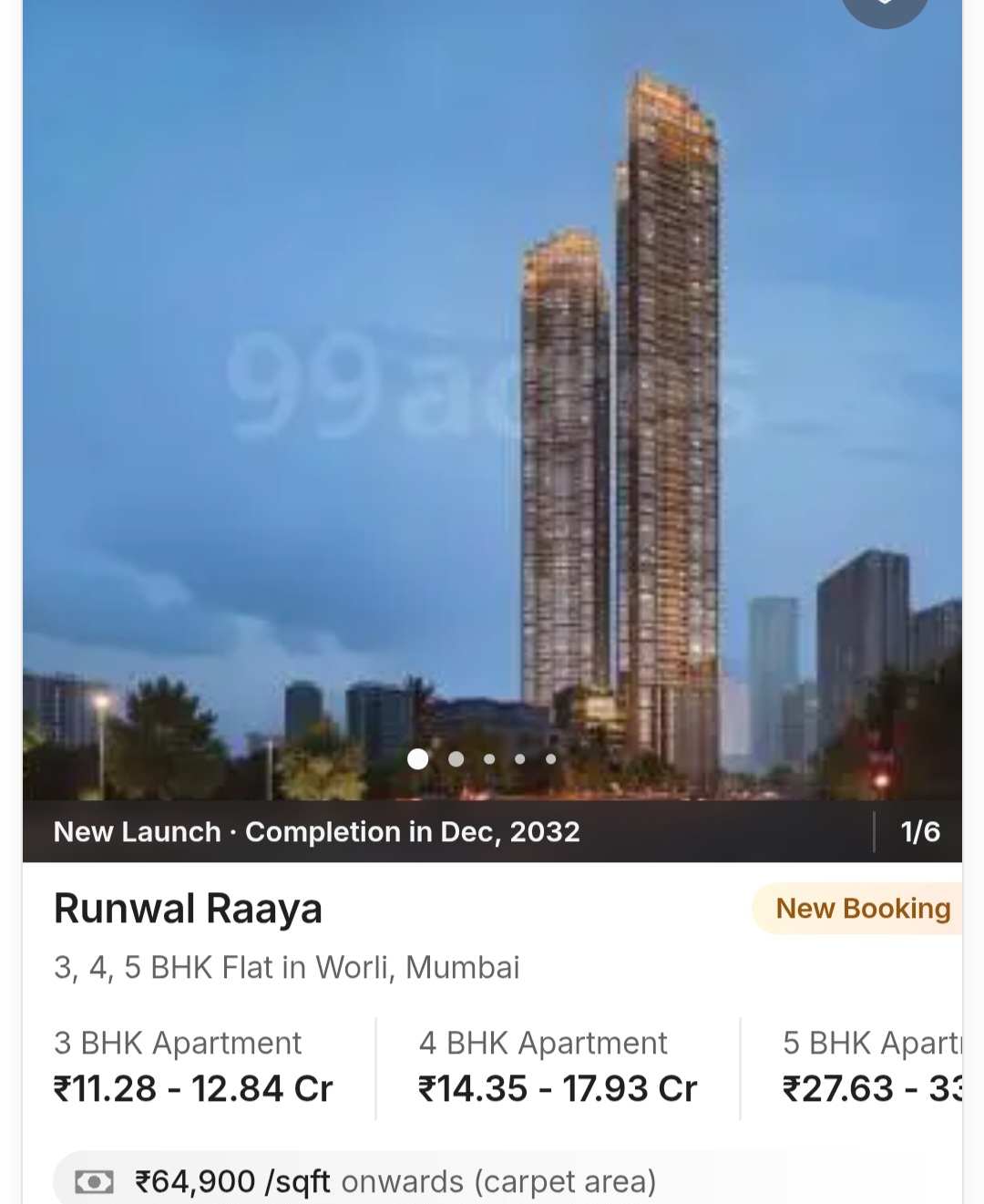The image size is (984, 1204).
Task: Click the 1/6 photo counter
Action: [x=919, y=831]
